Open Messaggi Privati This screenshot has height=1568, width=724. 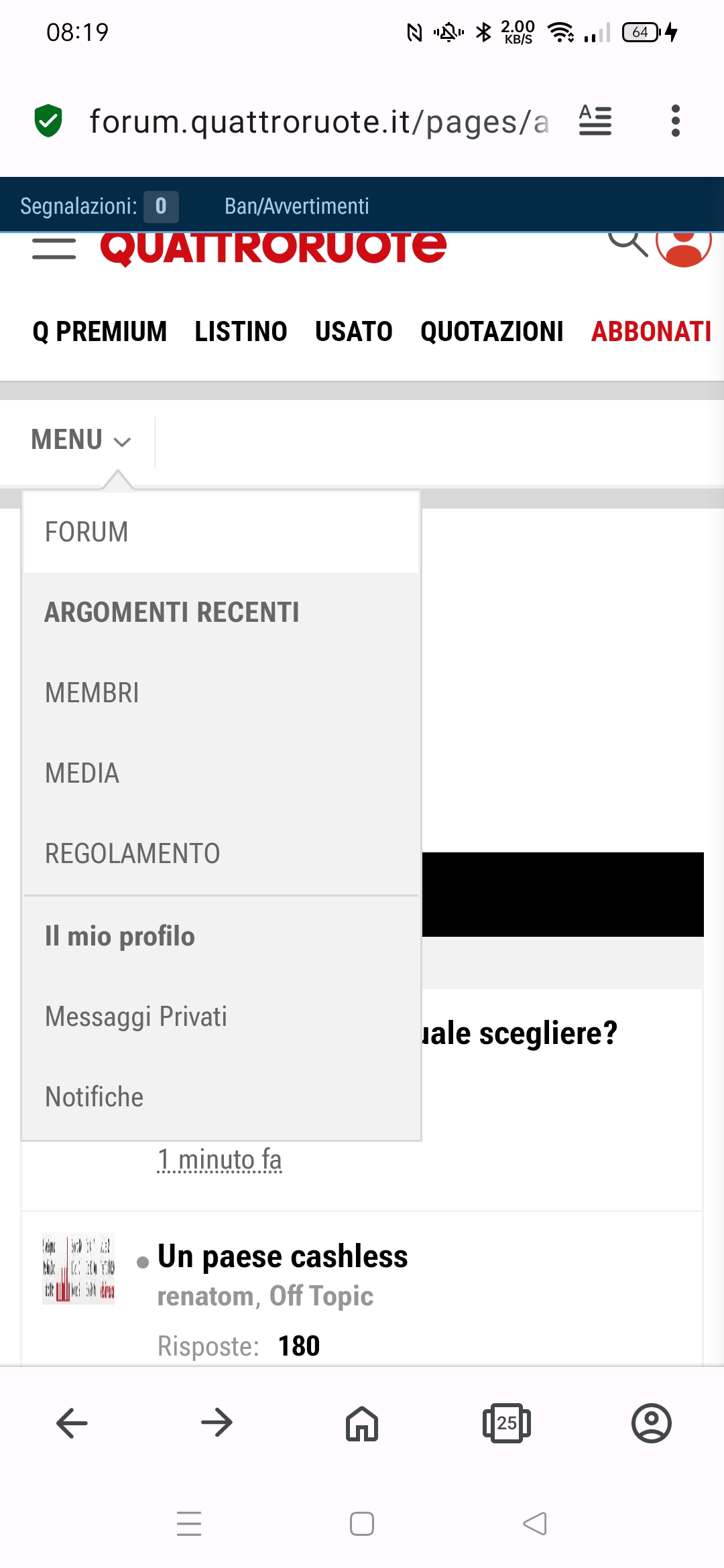tap(221, 1017)
